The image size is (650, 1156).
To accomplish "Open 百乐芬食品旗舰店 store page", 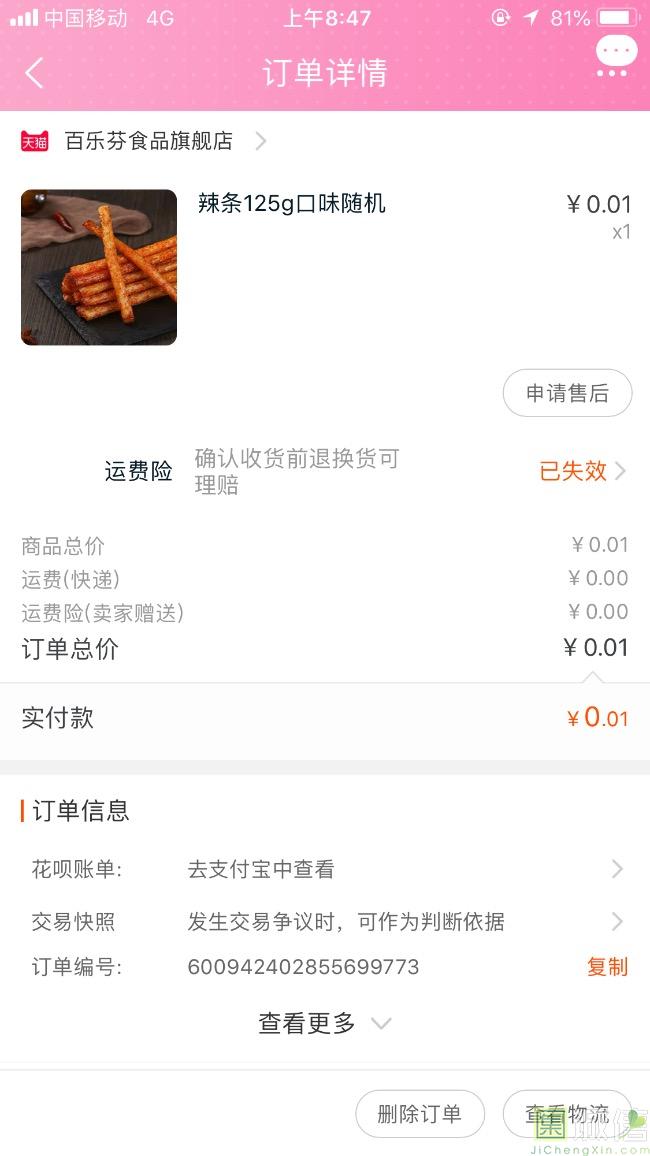I will point(148,141).
